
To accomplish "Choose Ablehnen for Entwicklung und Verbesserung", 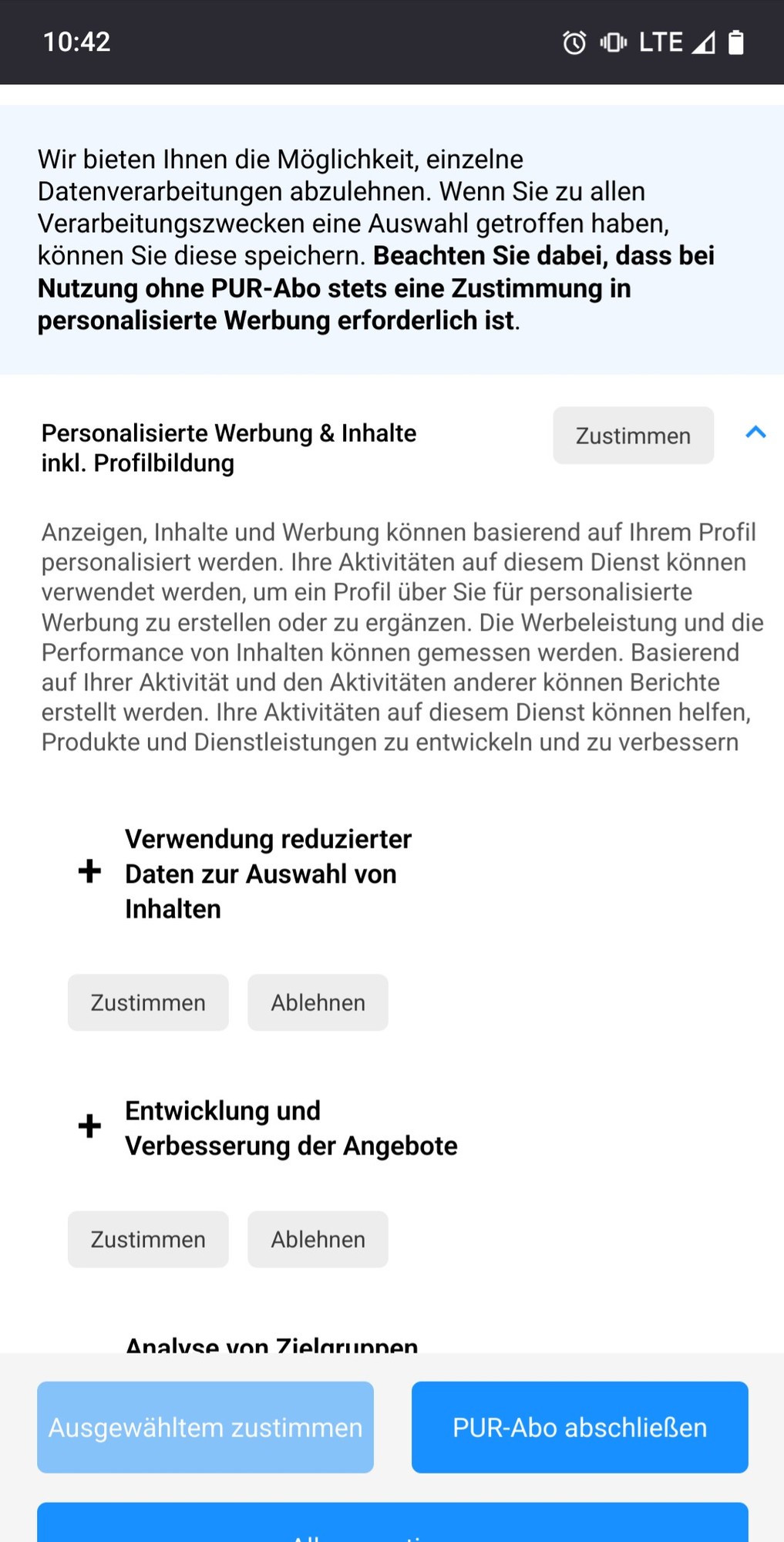I will coord(318,1239).
